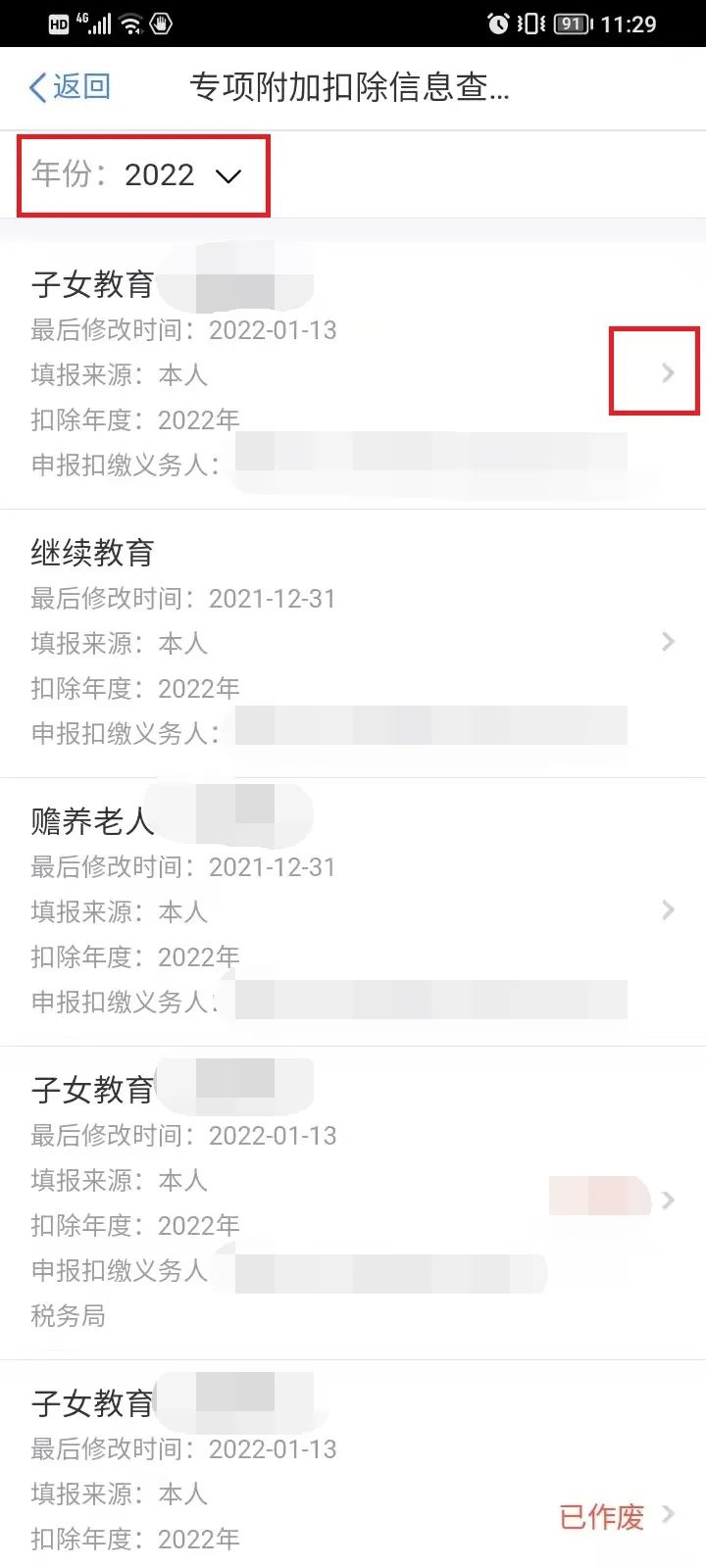The height and width of the screenshot is (1568, 706).
Task: Open the 继续教育 deduction record
Action: point(353,643)
